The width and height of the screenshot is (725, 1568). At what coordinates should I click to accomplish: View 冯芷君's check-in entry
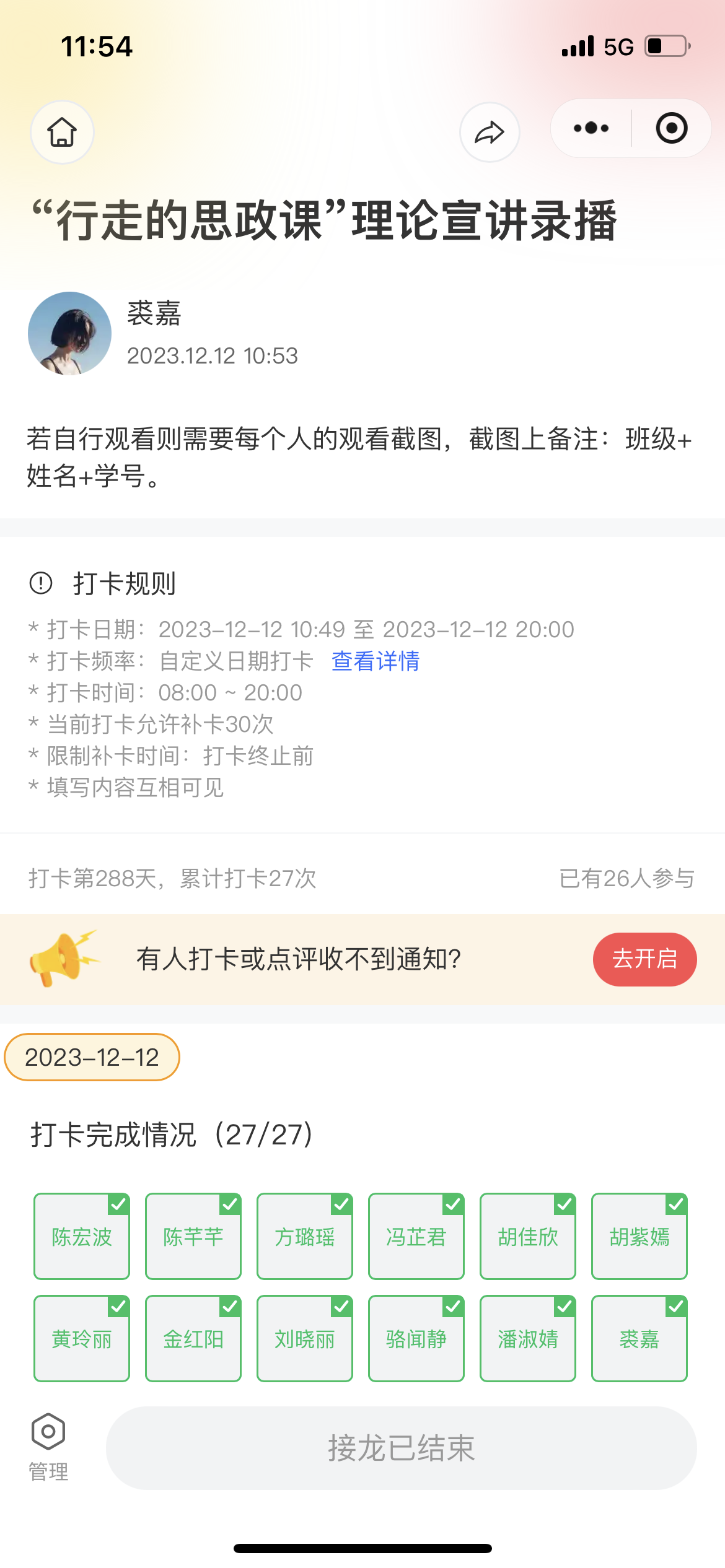(416, 1237)
